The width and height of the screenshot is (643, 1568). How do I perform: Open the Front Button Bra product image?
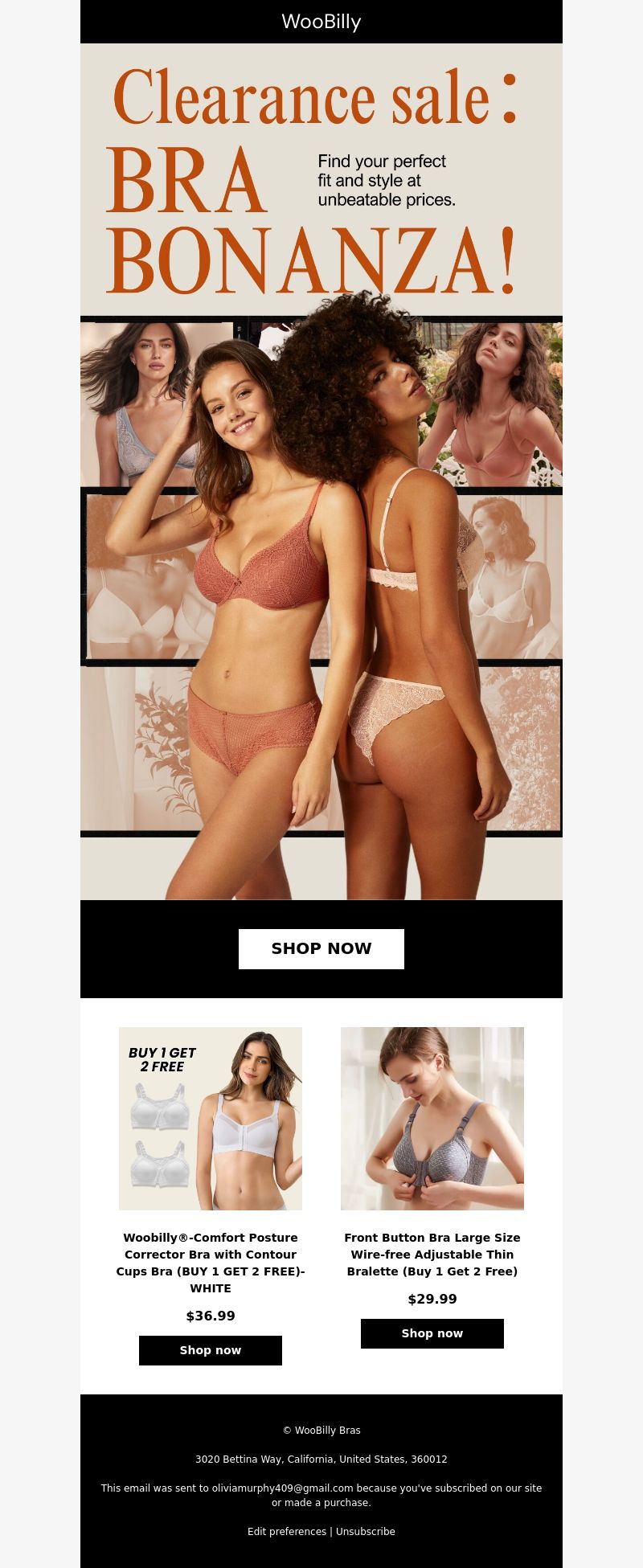[432, 1118]
